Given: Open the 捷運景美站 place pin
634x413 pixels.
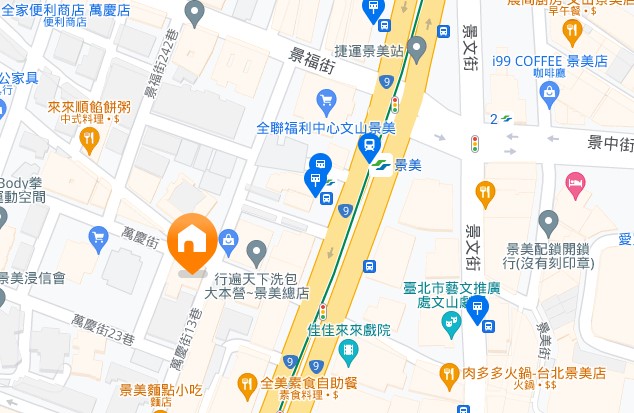Looking at the screenshot, I should tap(417, 45).
